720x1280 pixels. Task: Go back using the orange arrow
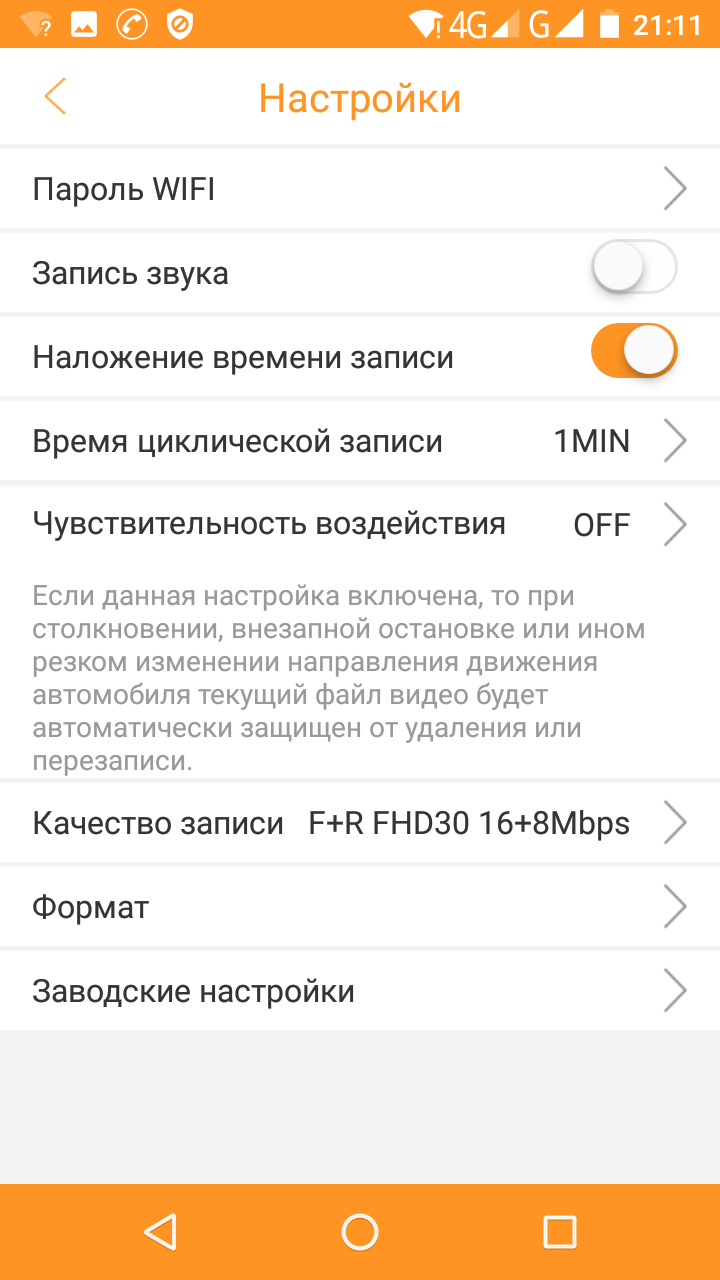tap(55, 98)
